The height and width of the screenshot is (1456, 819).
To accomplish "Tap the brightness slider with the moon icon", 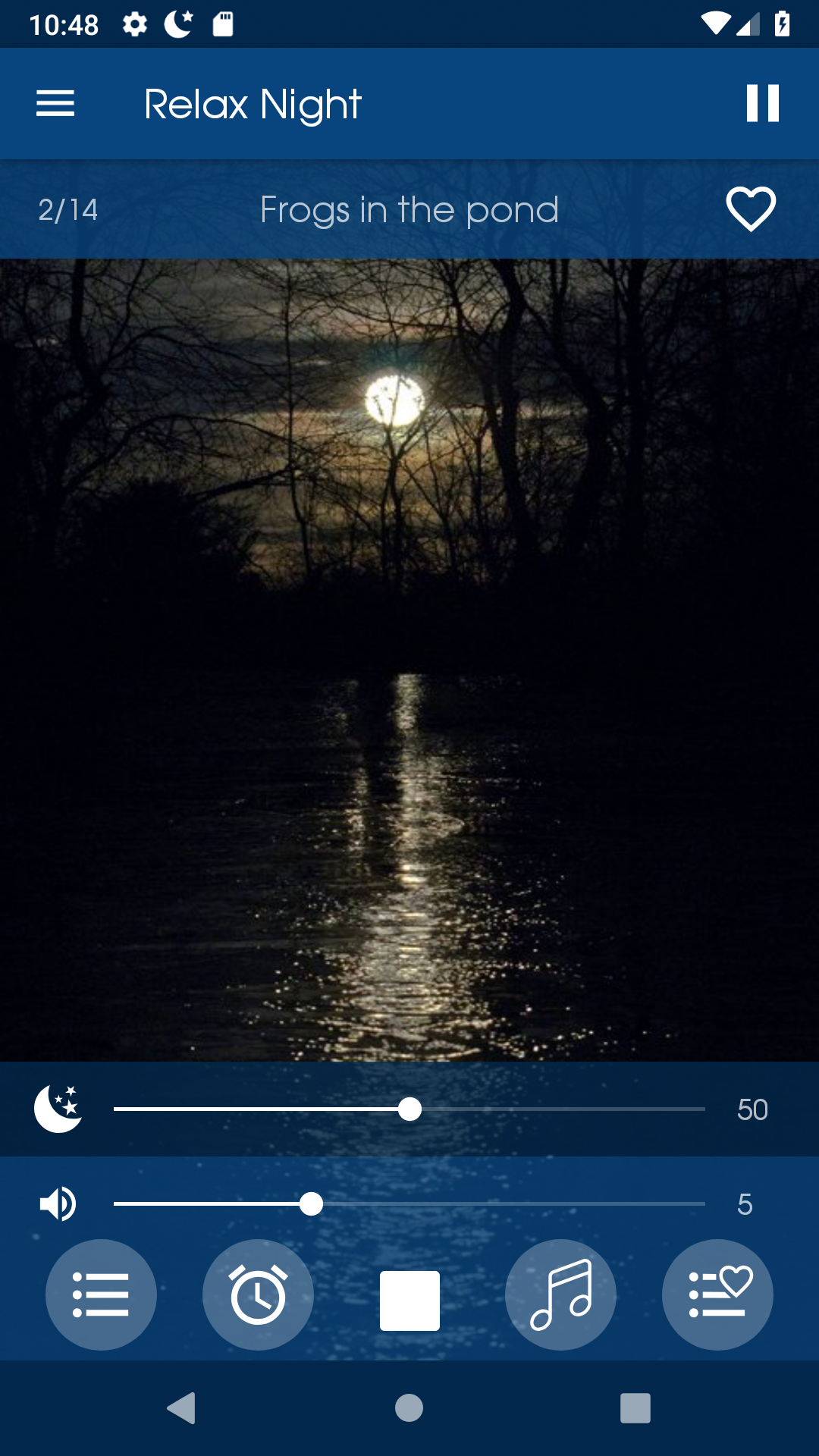I will [x=409, y=1109].
